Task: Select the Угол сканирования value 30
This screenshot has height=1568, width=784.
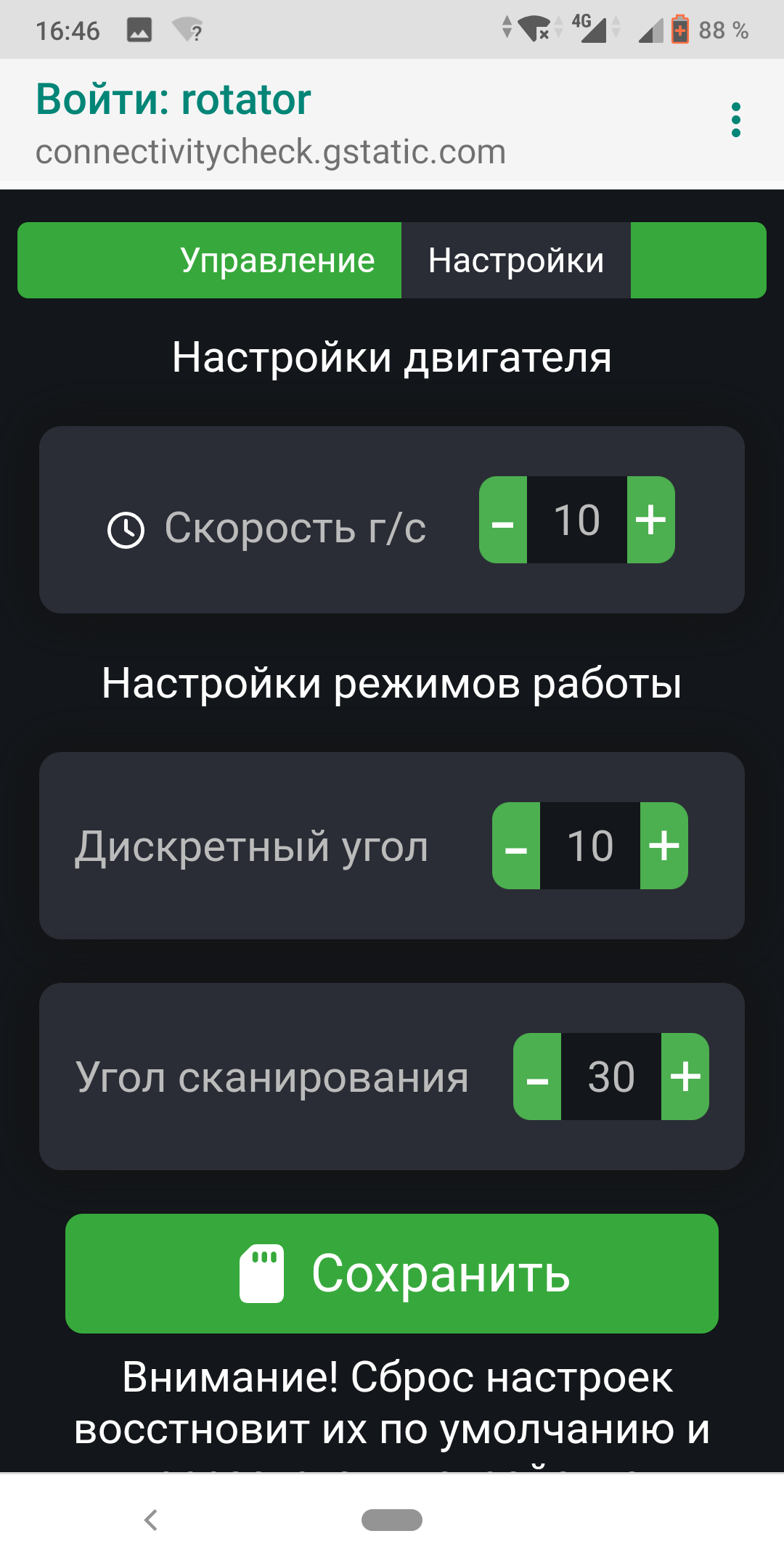Action: tap(611, 1077)
